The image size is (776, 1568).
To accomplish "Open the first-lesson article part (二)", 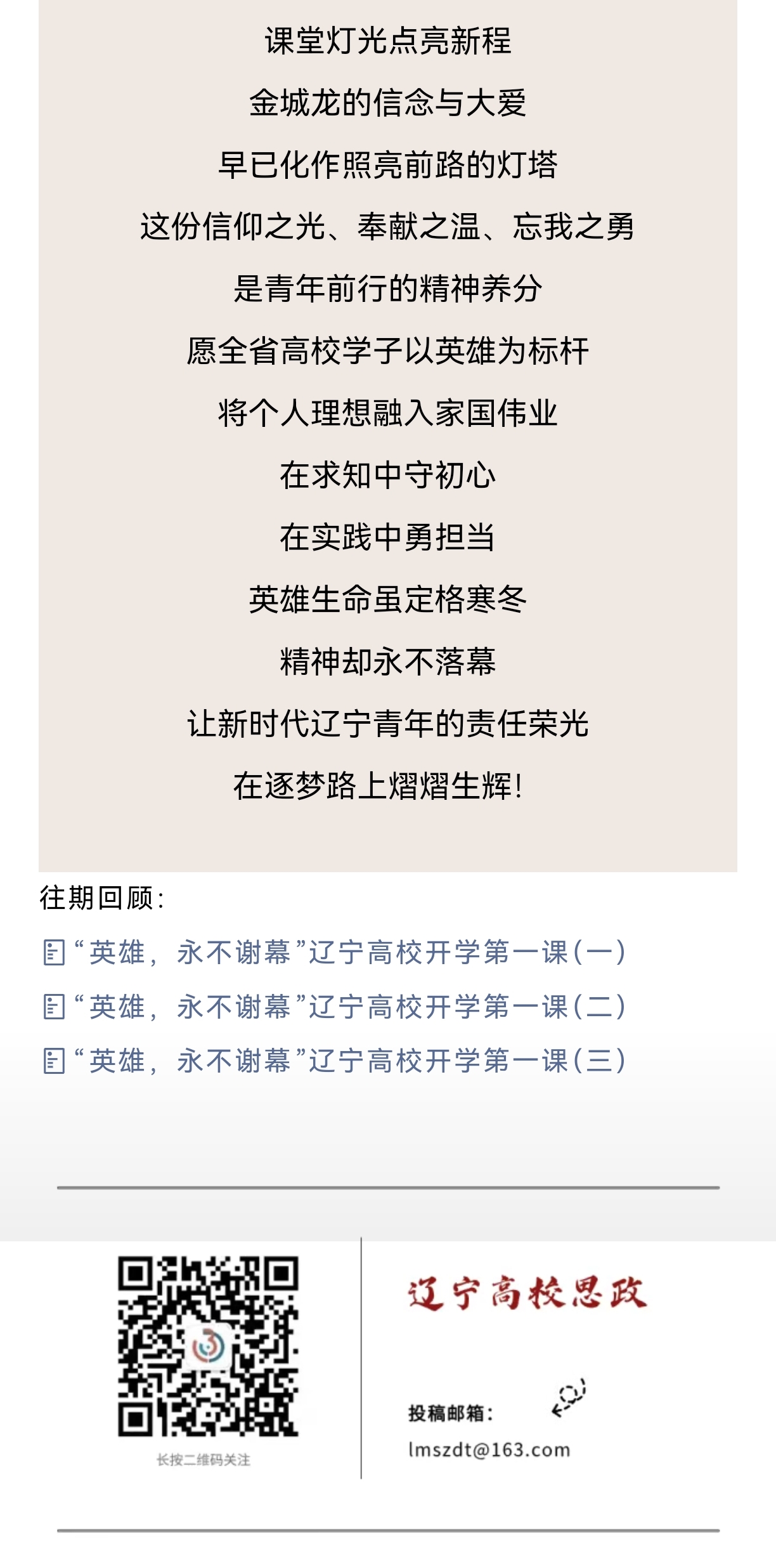I will tap(335, 1007).
